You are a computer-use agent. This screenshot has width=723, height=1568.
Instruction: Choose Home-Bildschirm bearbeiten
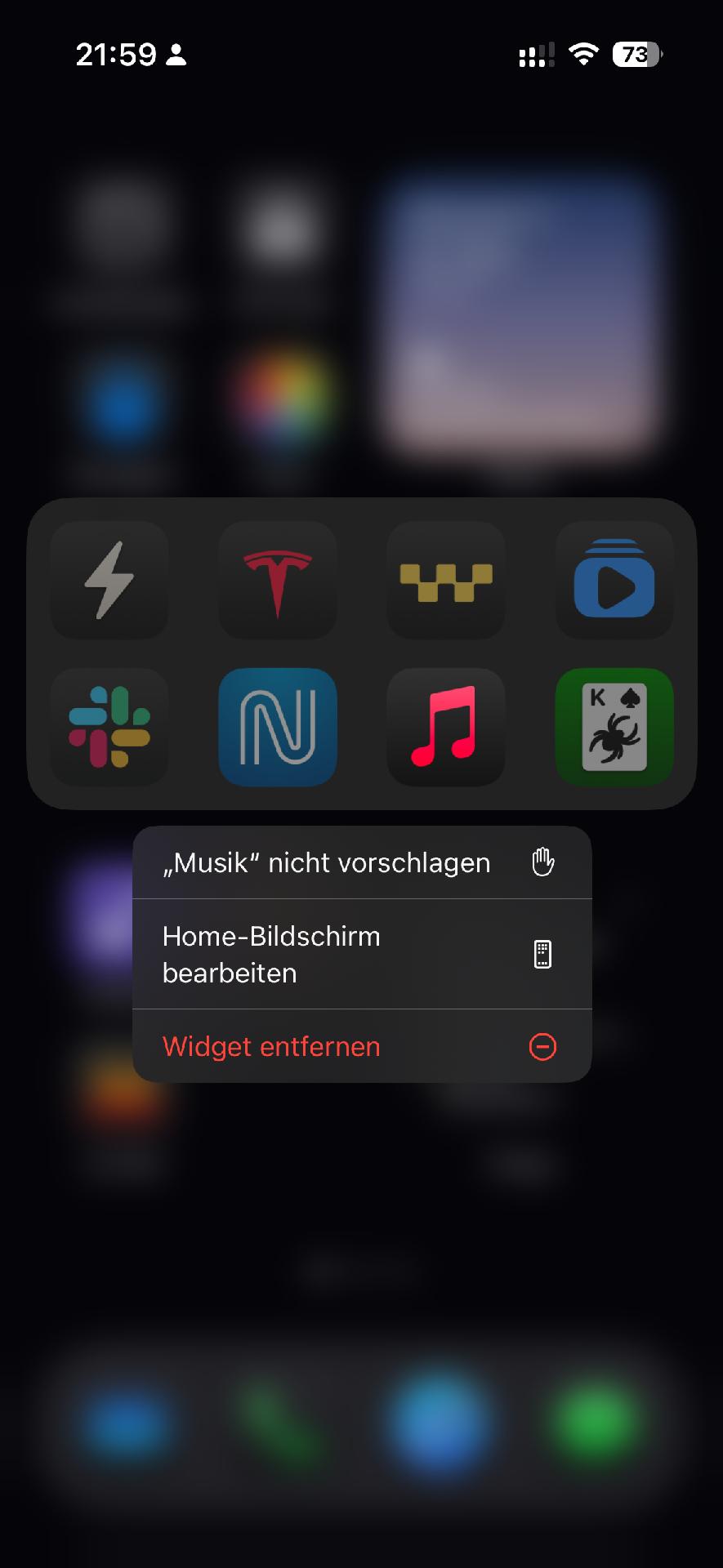362,954
